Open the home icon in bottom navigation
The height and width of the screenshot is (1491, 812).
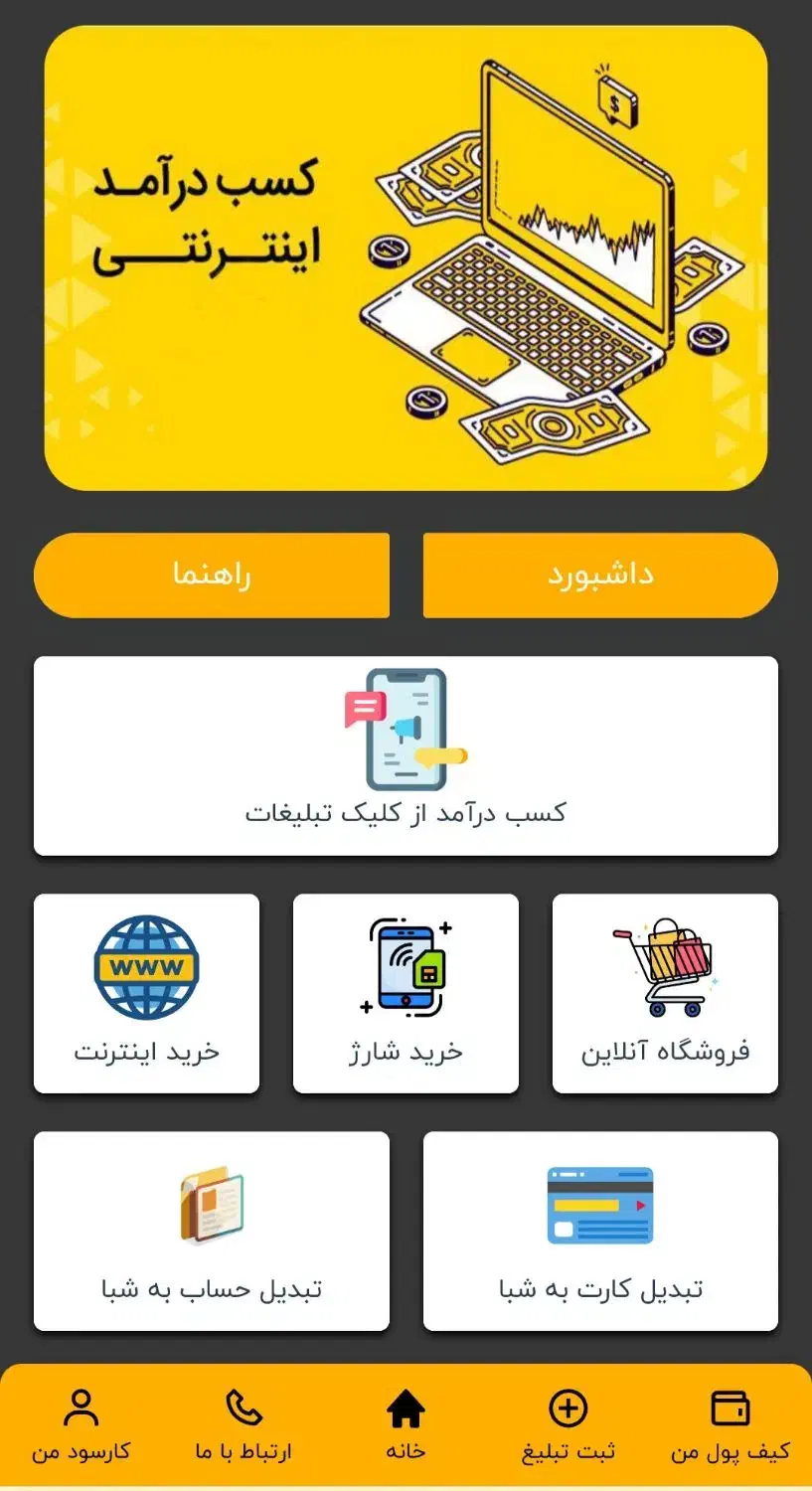406,1407
